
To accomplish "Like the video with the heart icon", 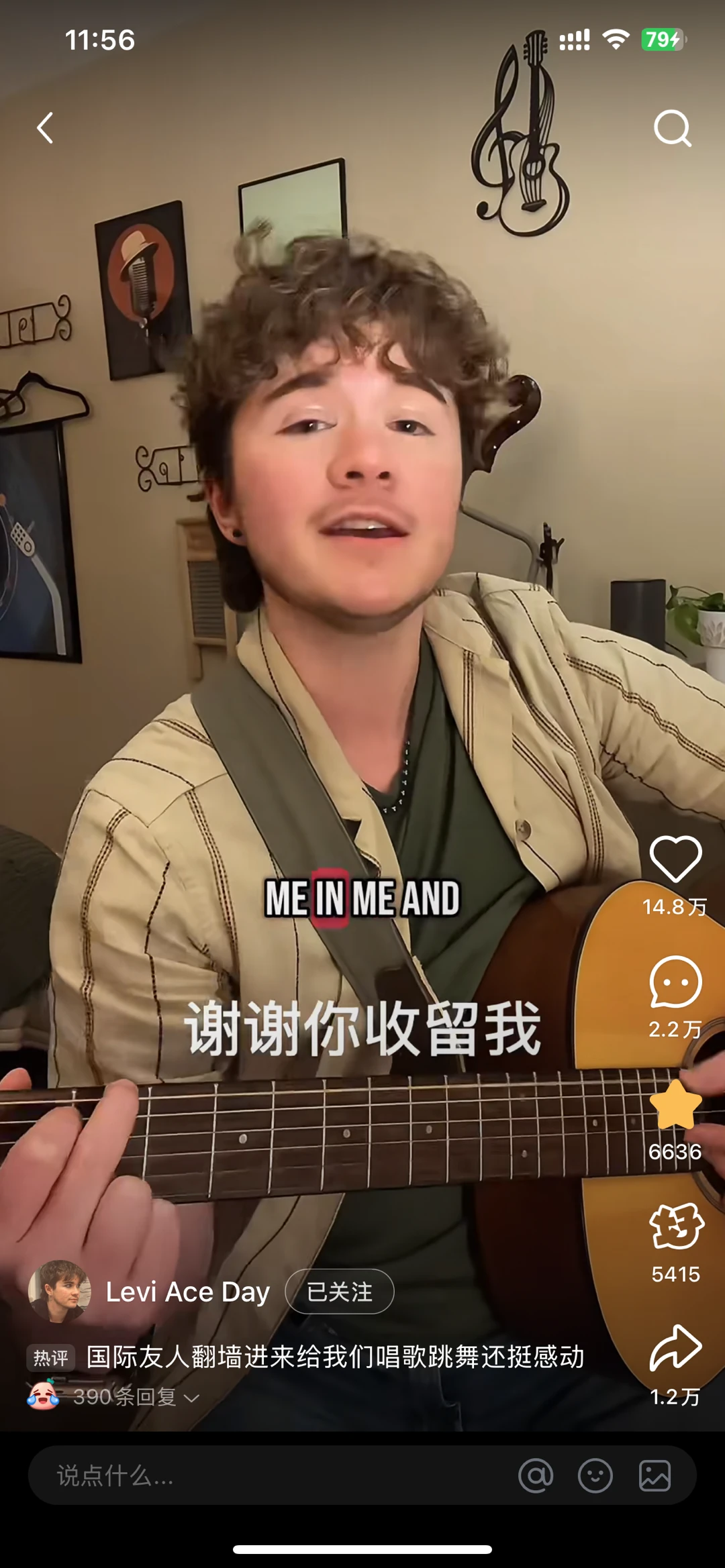I will pos(675,860).
